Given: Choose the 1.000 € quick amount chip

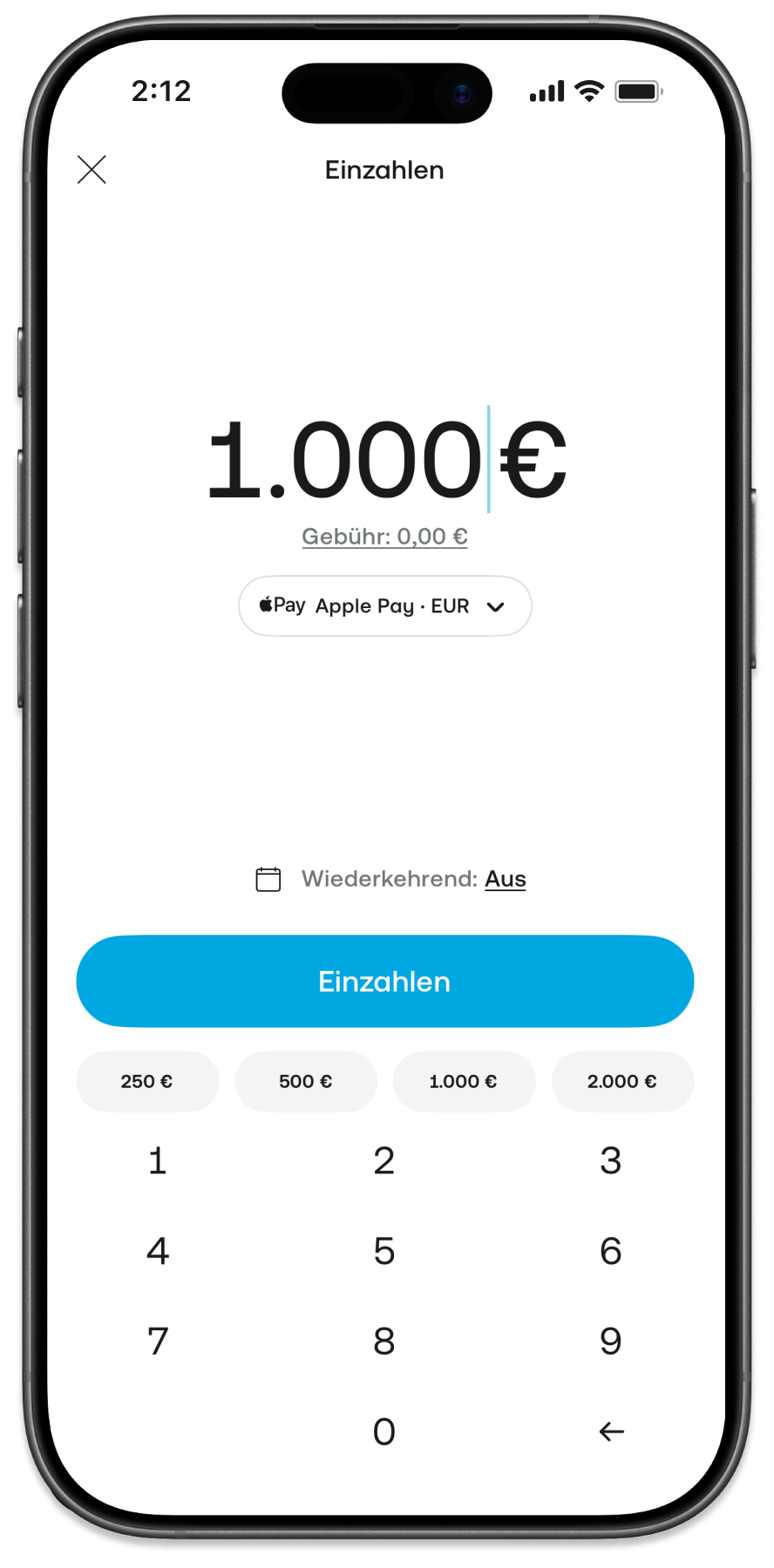Looking at the screenshot, I should pos(464,1082).
